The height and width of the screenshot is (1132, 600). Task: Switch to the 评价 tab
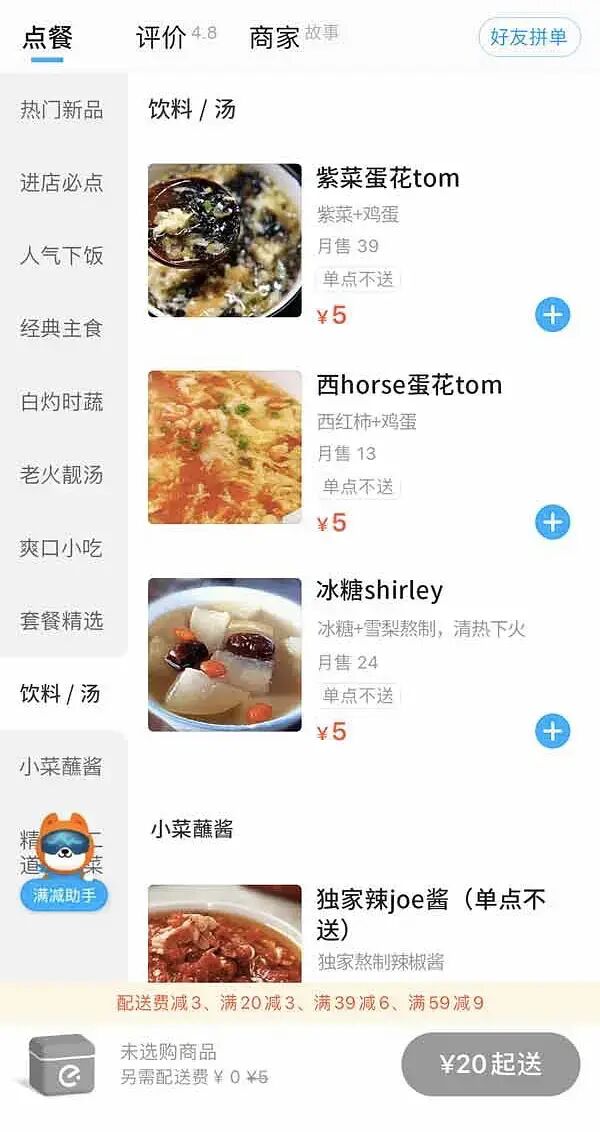coord(161,38)
